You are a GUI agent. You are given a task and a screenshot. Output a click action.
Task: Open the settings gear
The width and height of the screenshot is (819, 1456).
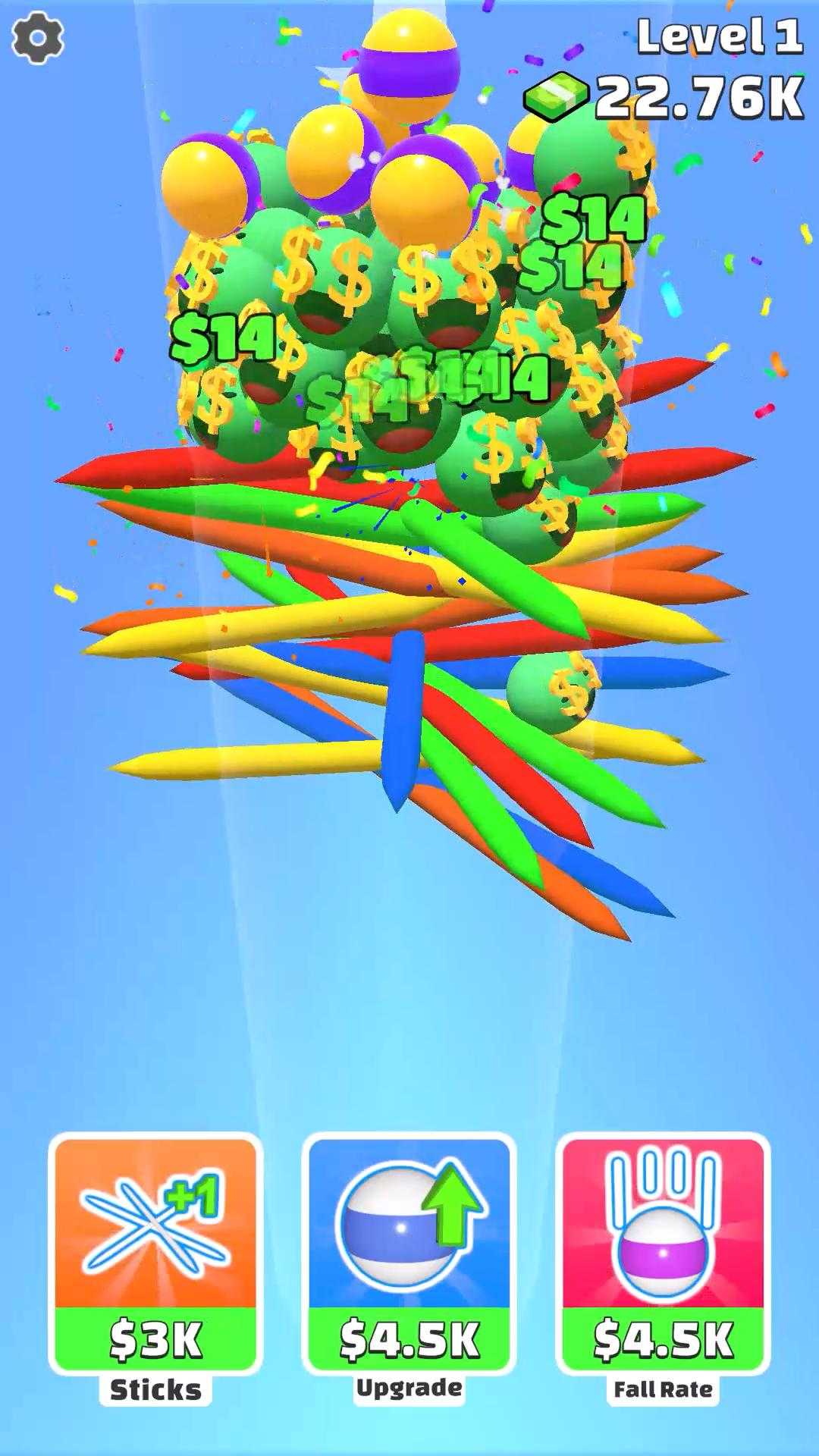tap(38, 37)
